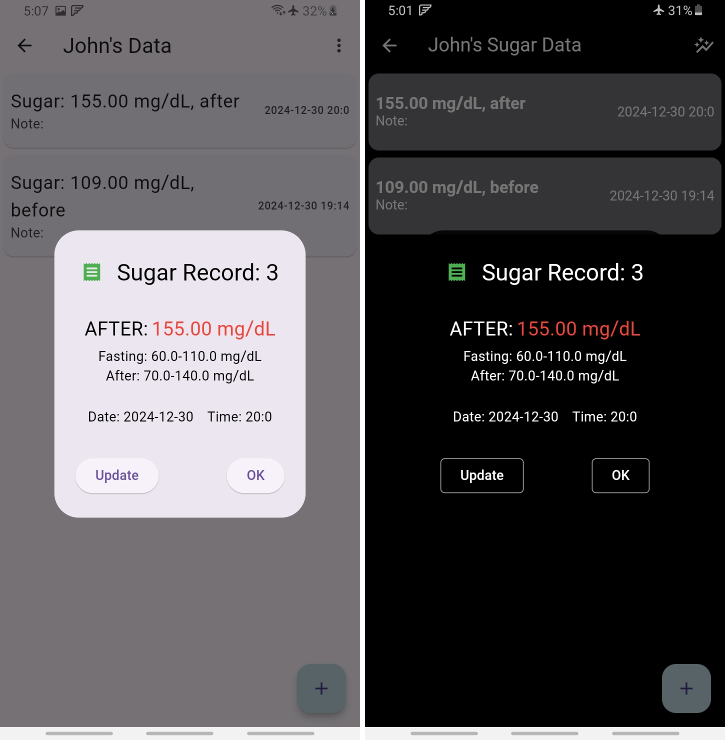Go back from the John's Sugar Data screen
725x740 pixels.
[390, 46]
